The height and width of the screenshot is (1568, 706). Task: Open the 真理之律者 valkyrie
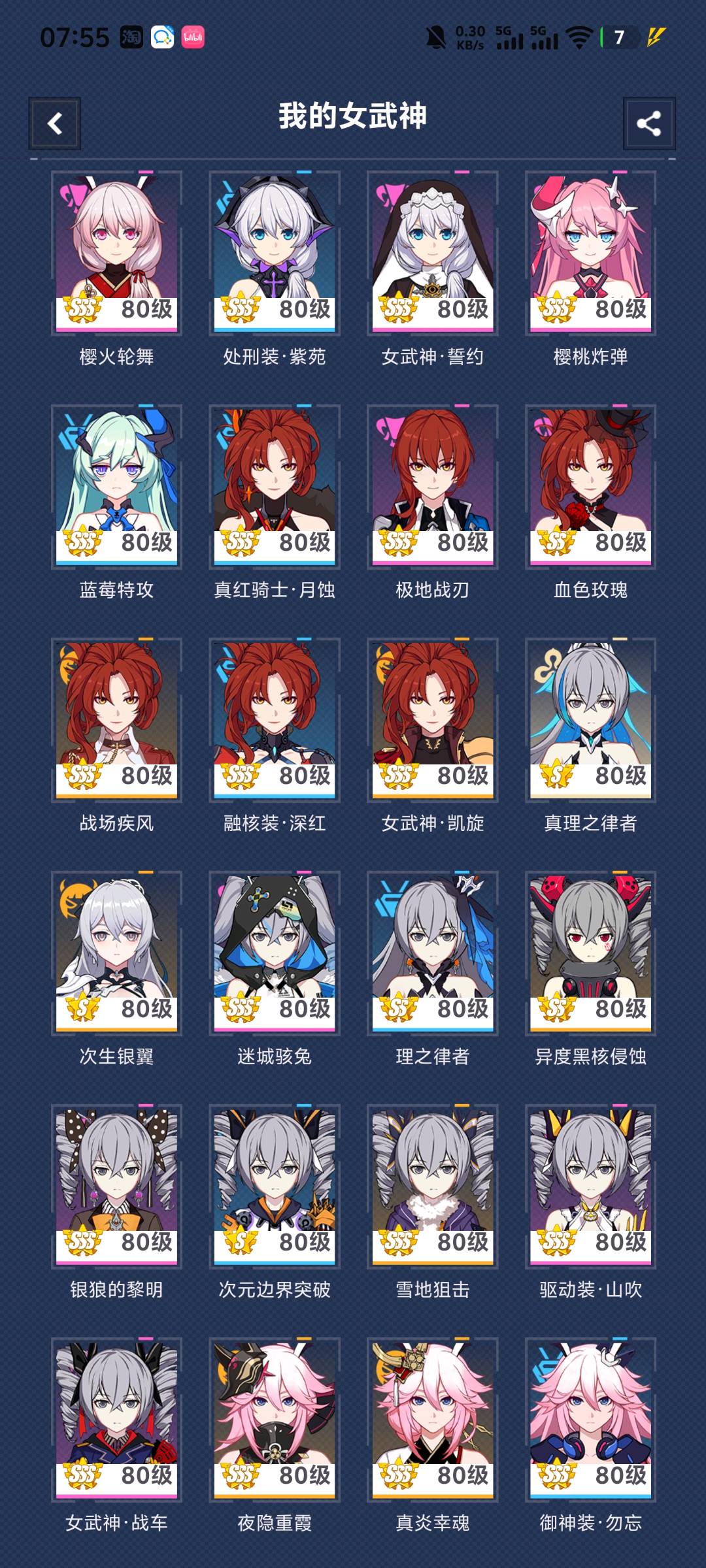(590, 720)
